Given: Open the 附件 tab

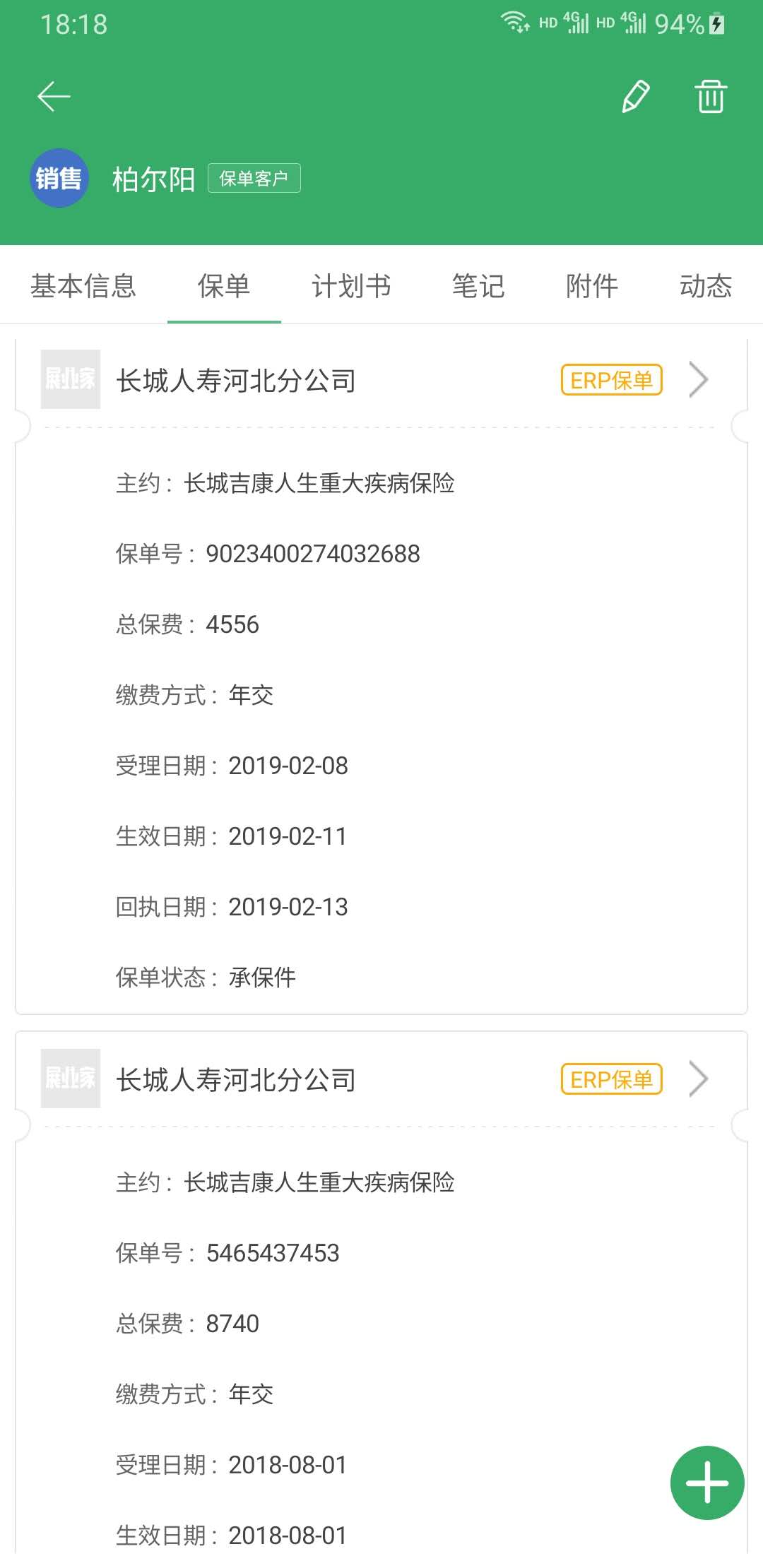Looking at the screenshot, I should 592,286.
